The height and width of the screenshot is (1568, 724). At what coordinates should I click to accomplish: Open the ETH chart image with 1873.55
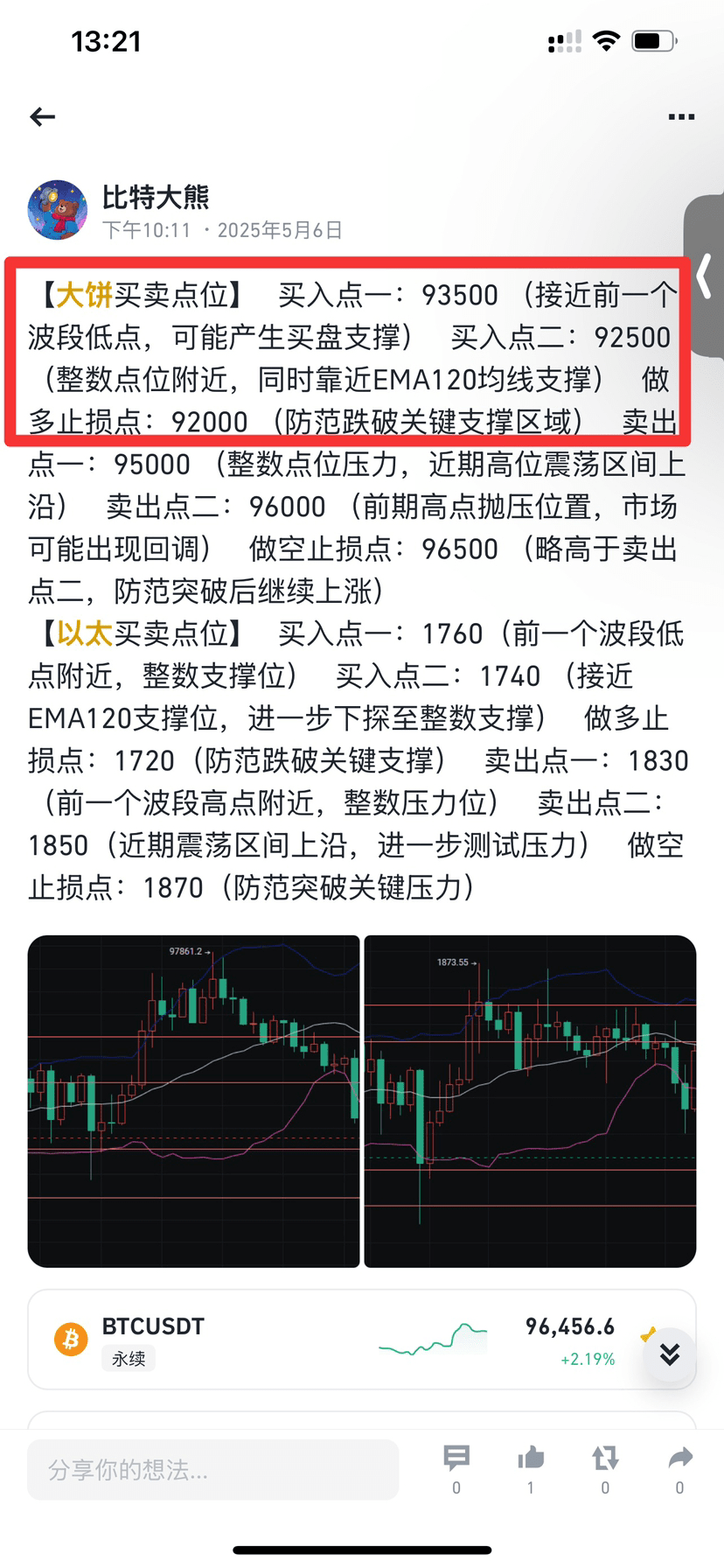[530, 1101]
